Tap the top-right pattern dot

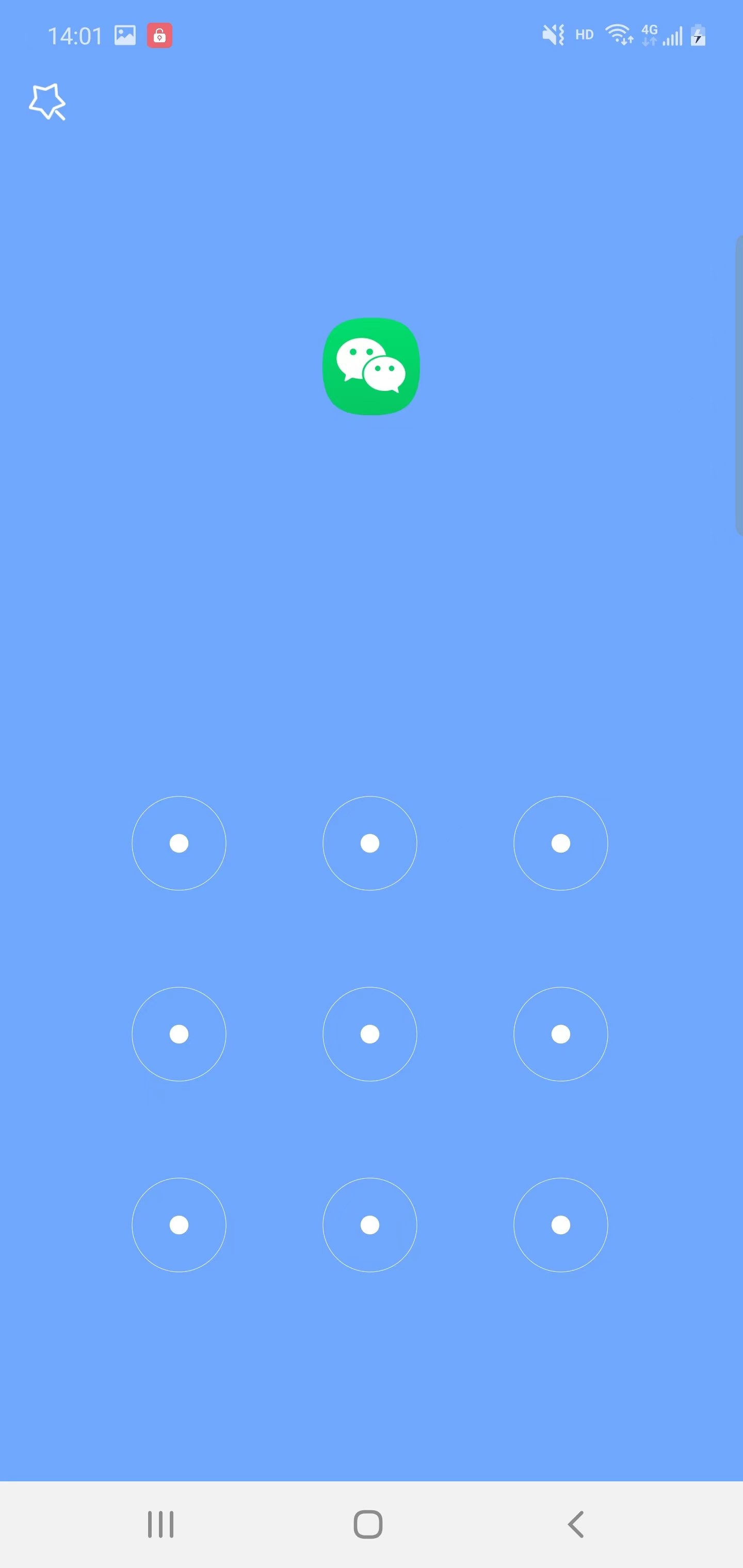pyautogui.click(x=560, y=843)
